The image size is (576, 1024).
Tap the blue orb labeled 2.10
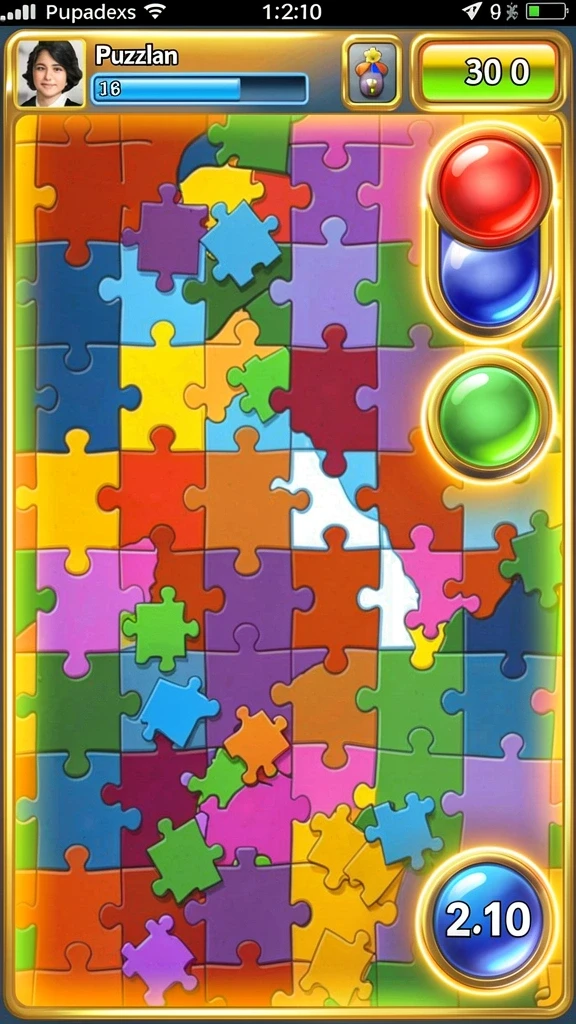click(488, 920)
